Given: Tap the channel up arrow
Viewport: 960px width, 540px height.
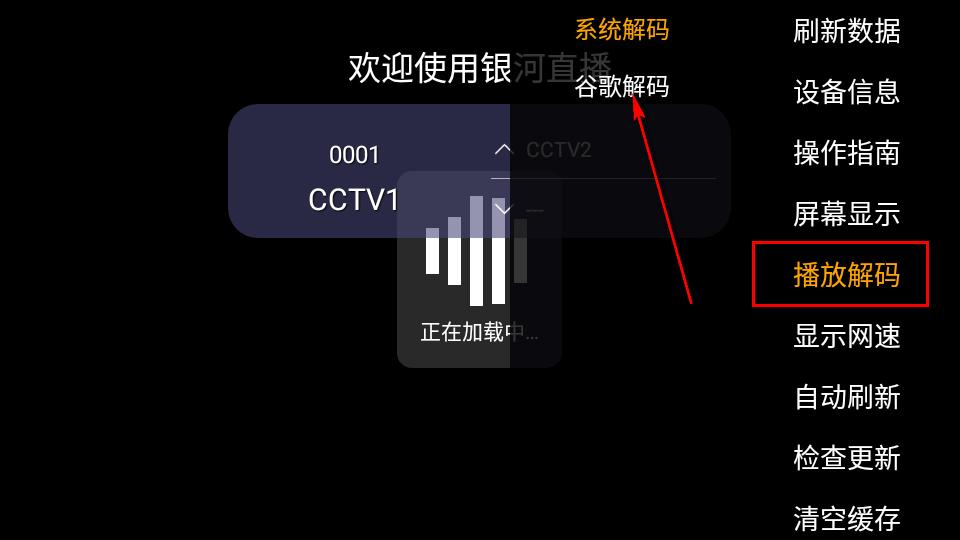Looking at the screenshot, I should tap(503, 150).
